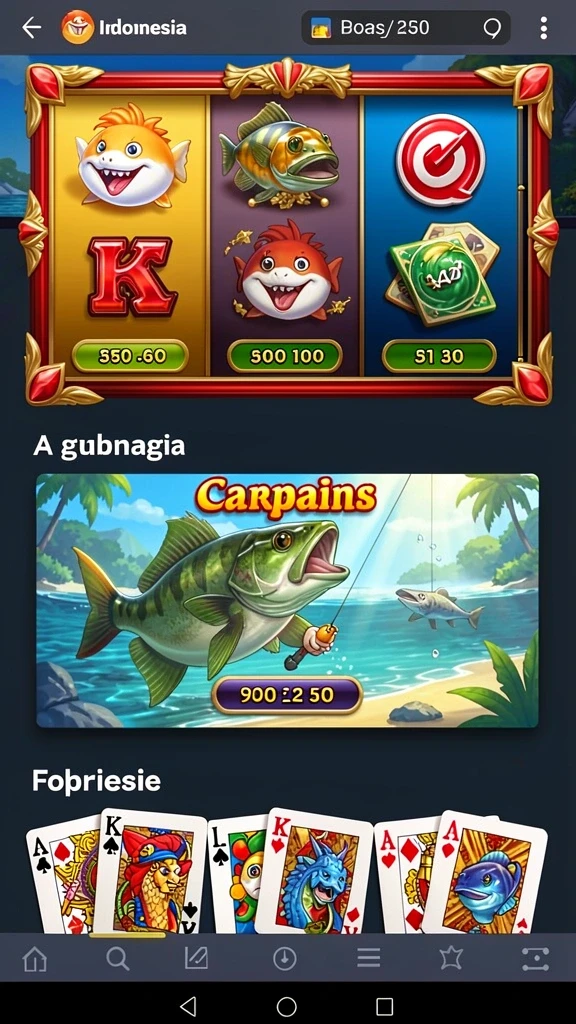Open the downloads tab
Screen dimensions: 576x1024
click(x=284, y=958)
